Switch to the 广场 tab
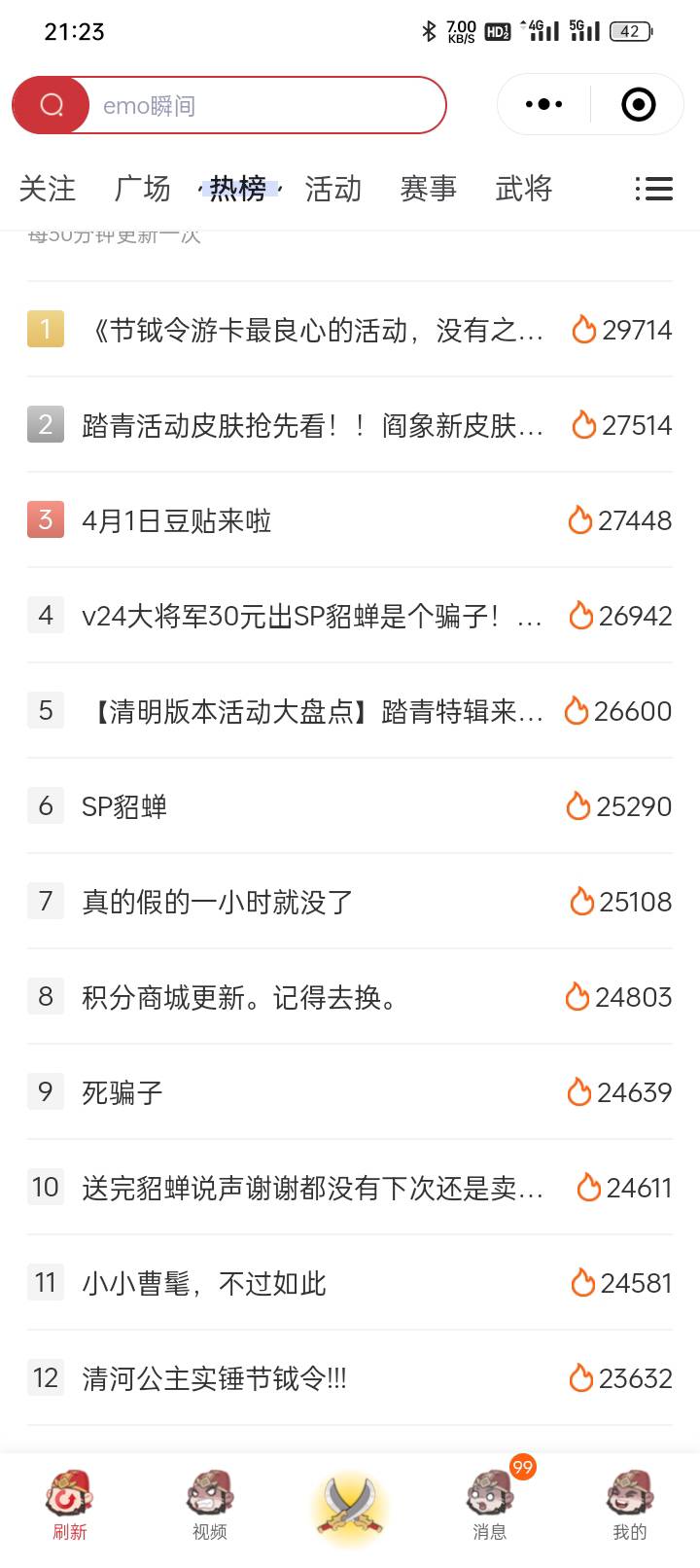 click(x=142, y=189)
